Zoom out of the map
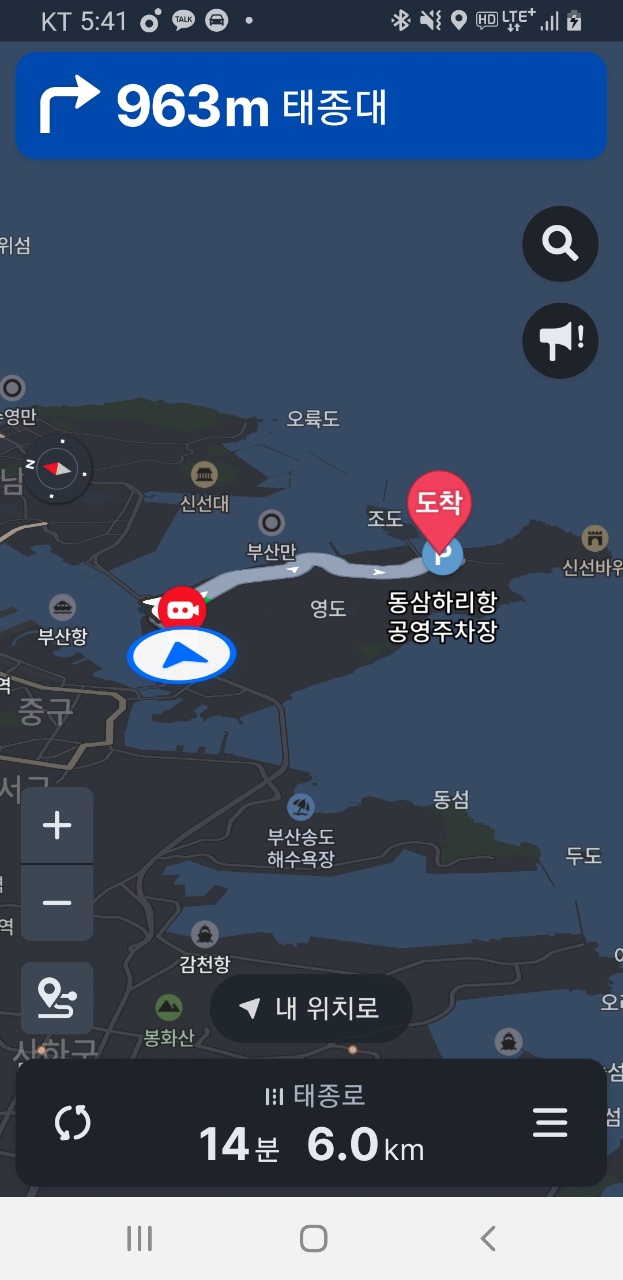Screen dimensions: 623x1280 [x=57, y=903]
